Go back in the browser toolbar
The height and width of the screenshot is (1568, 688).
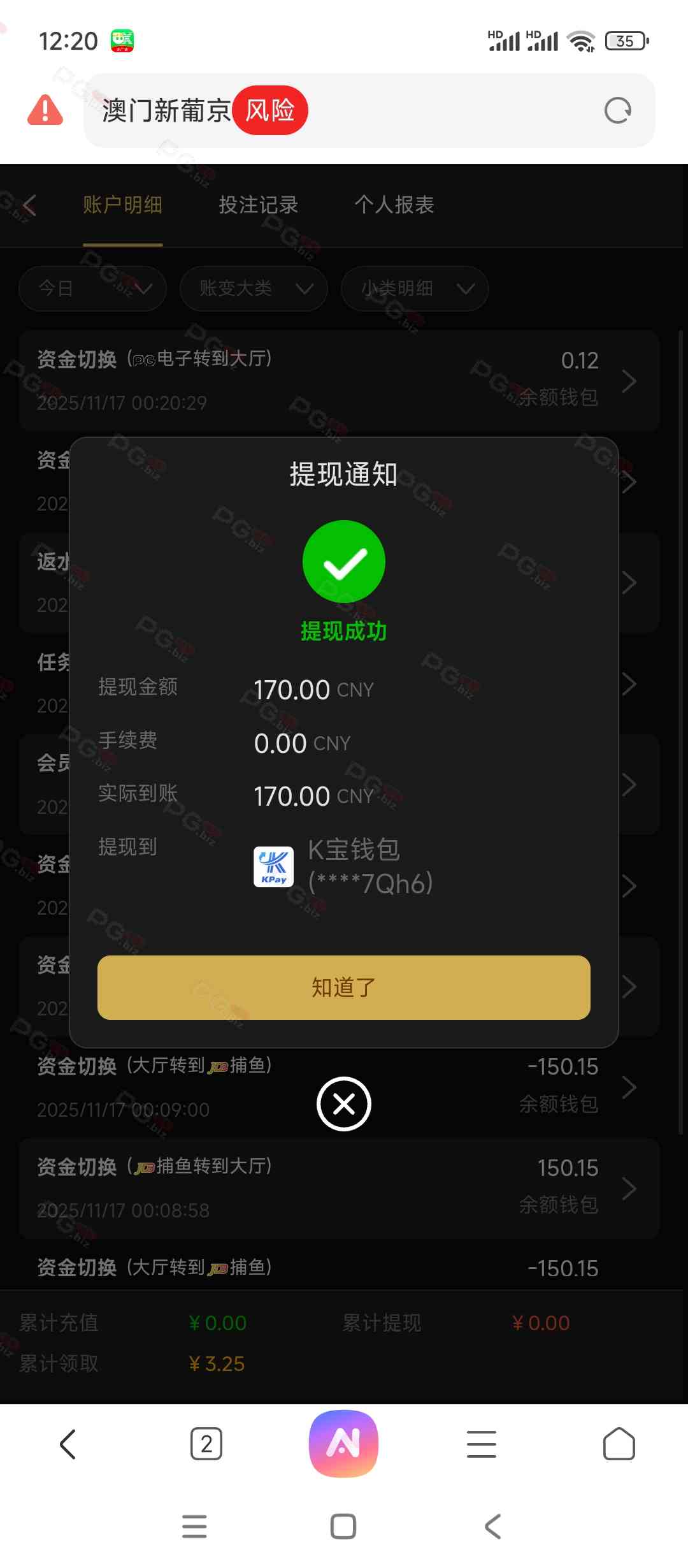(x=68, y=1444)
